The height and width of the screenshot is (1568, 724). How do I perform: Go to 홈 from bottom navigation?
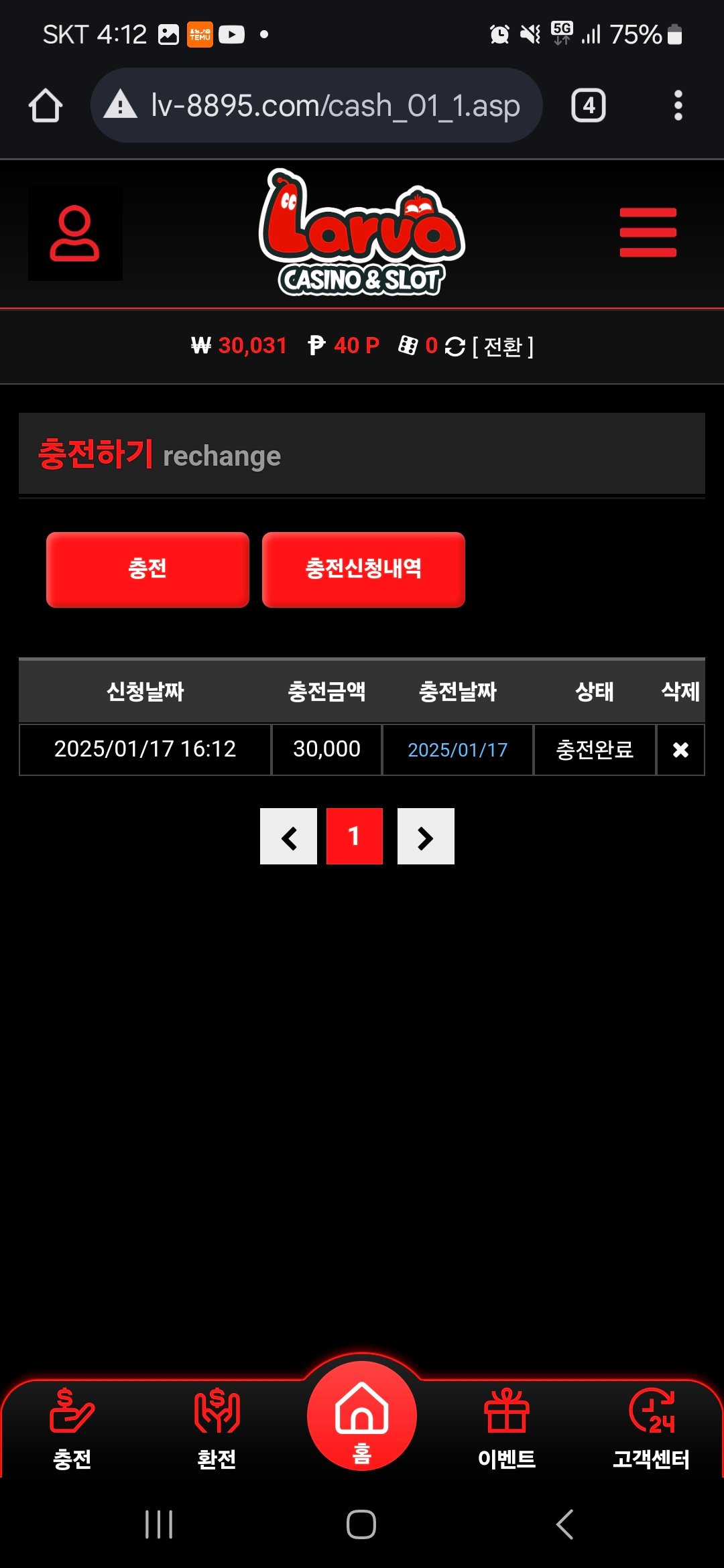click(x=362, y=1417)
